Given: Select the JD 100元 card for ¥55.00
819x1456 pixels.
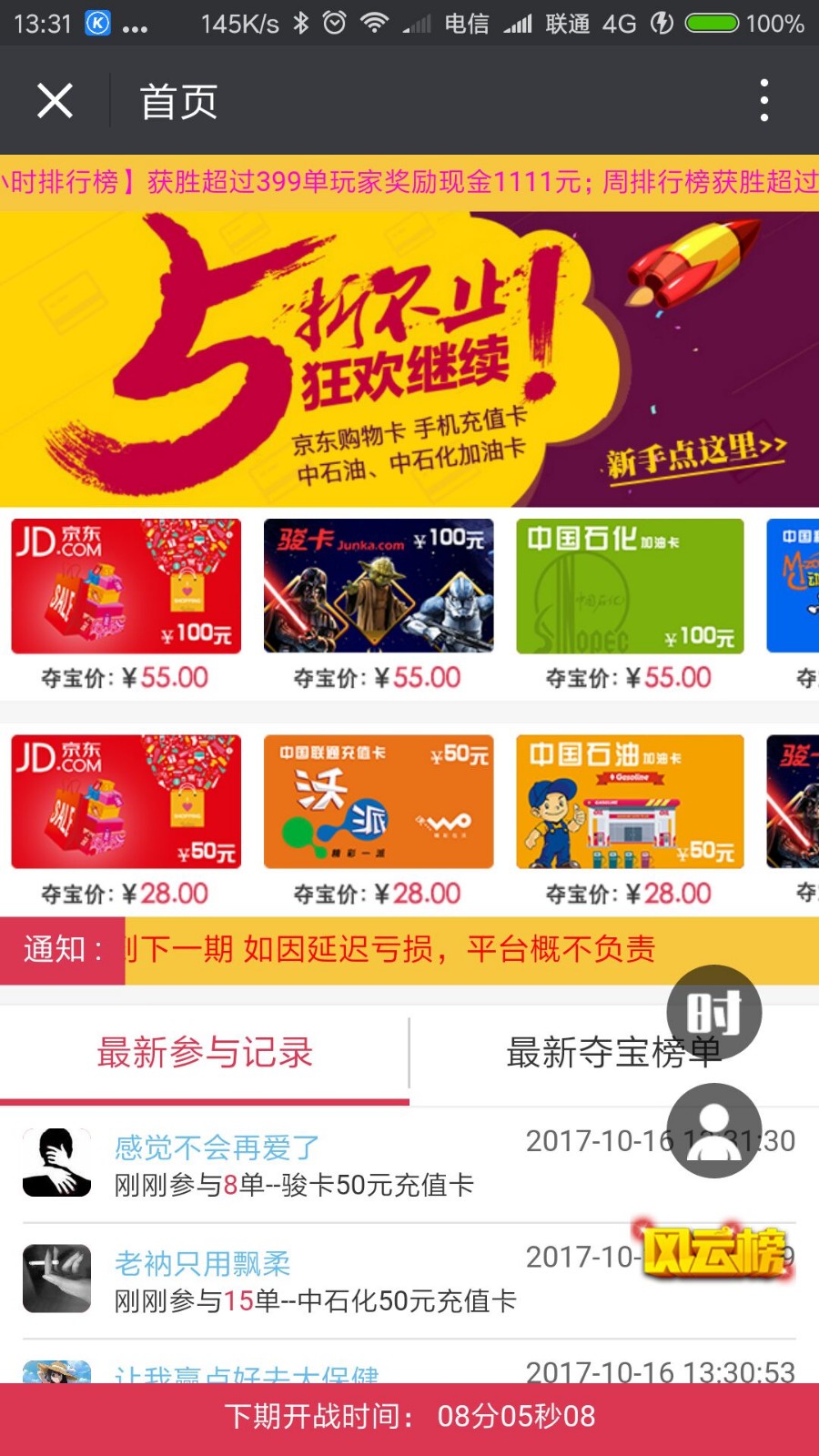Looking at the screenshot, I should coord(126,605).
